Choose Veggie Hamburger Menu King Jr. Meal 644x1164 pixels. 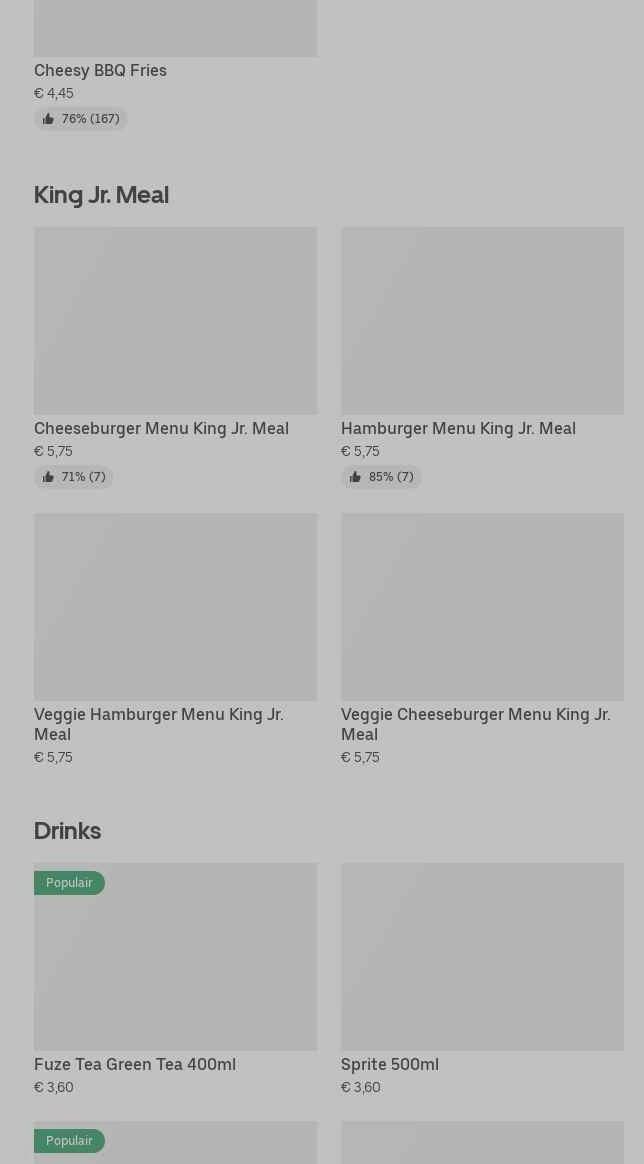[x=175, y=639]
